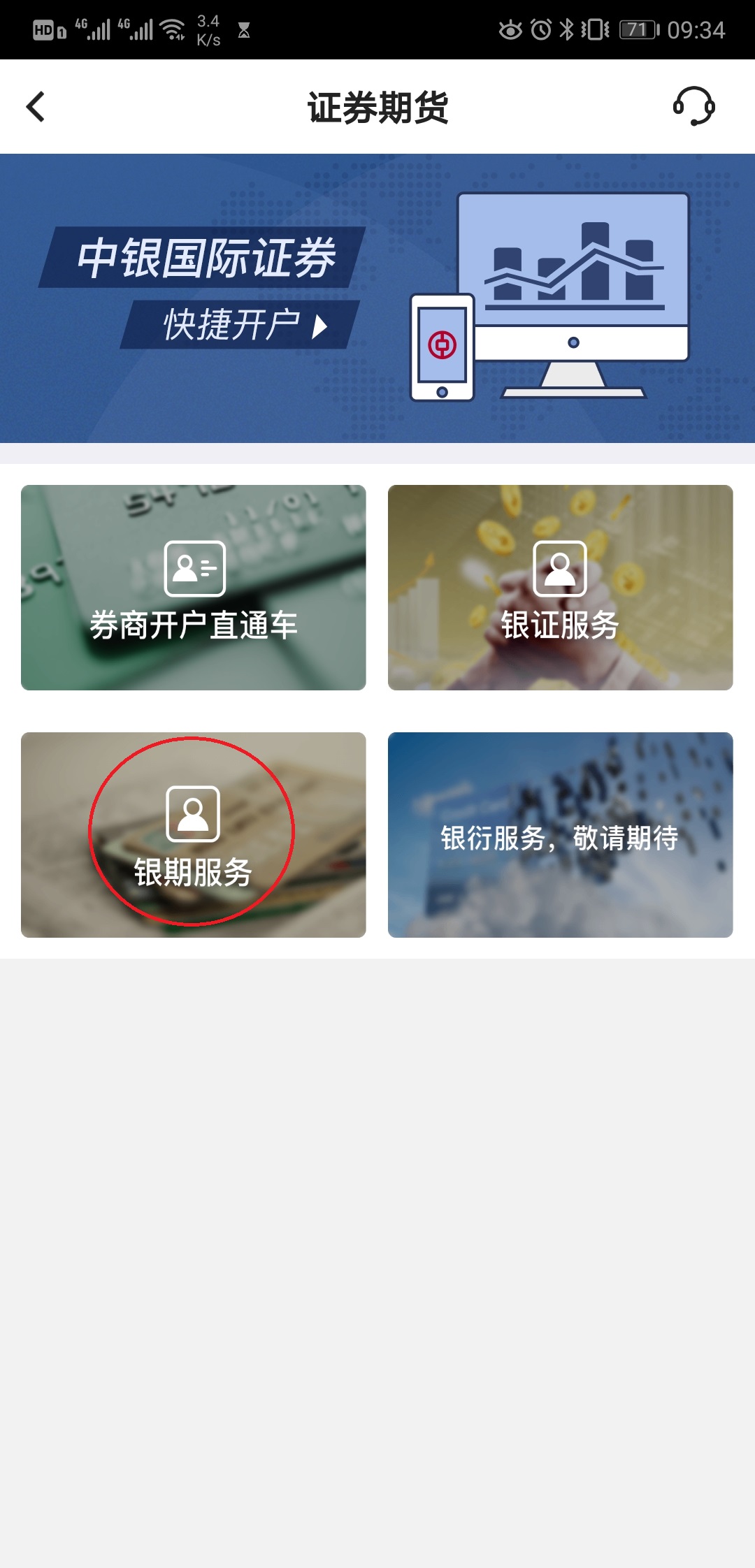Open 中银国际证券 快捷开户 banner
Viewport: 755px width, 1568px height.
tap(377, 298)
